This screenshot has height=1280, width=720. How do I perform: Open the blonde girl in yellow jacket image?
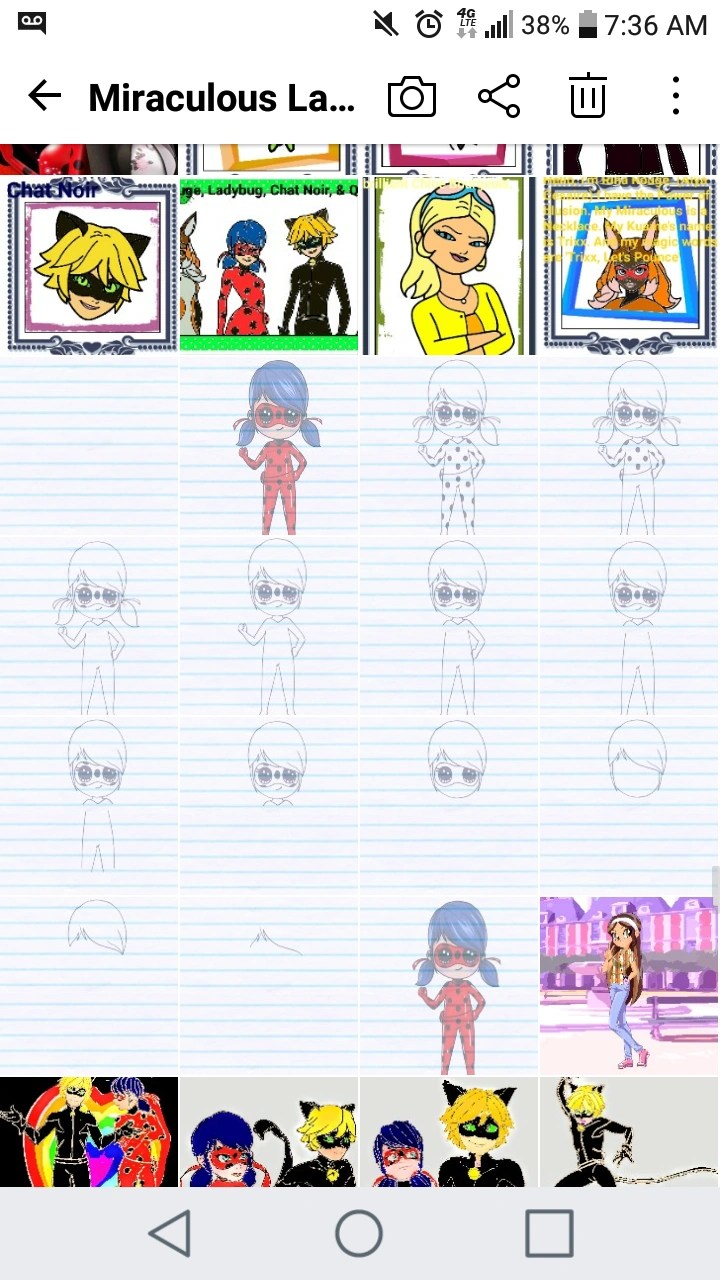(x=449, y=265)
